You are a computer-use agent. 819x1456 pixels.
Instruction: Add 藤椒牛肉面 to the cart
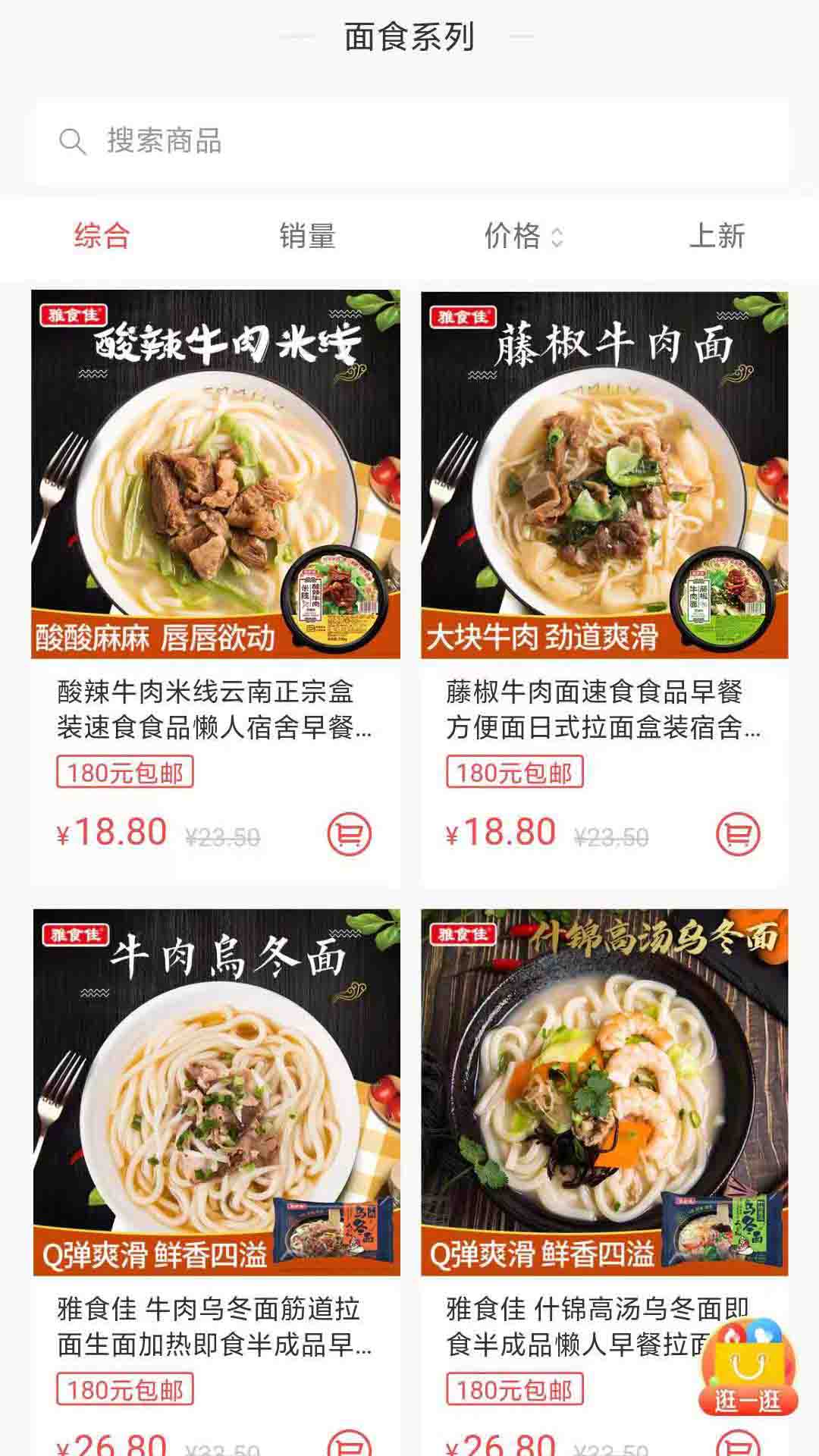[738, 834]
